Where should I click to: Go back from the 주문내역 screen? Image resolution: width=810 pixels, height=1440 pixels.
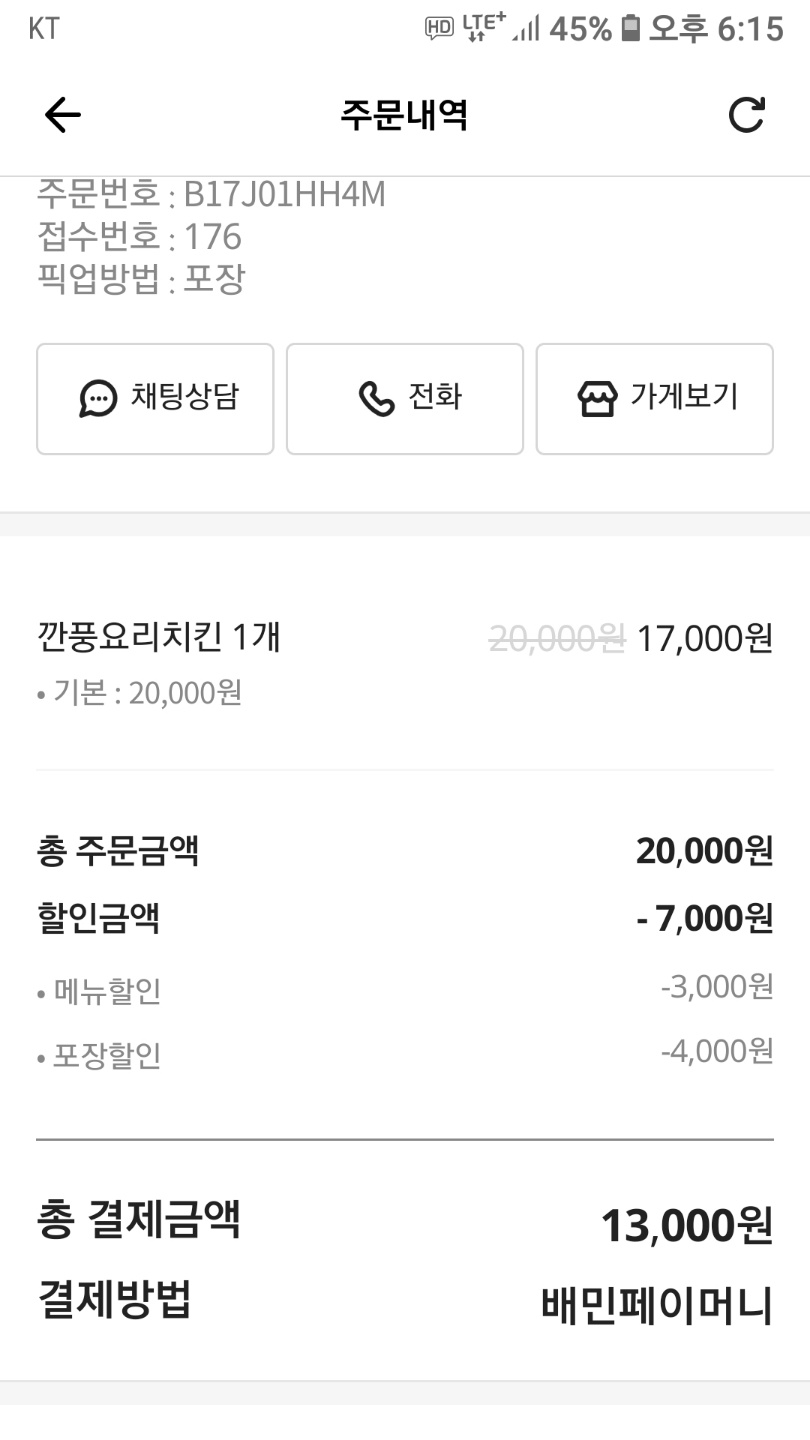point(62,116)
